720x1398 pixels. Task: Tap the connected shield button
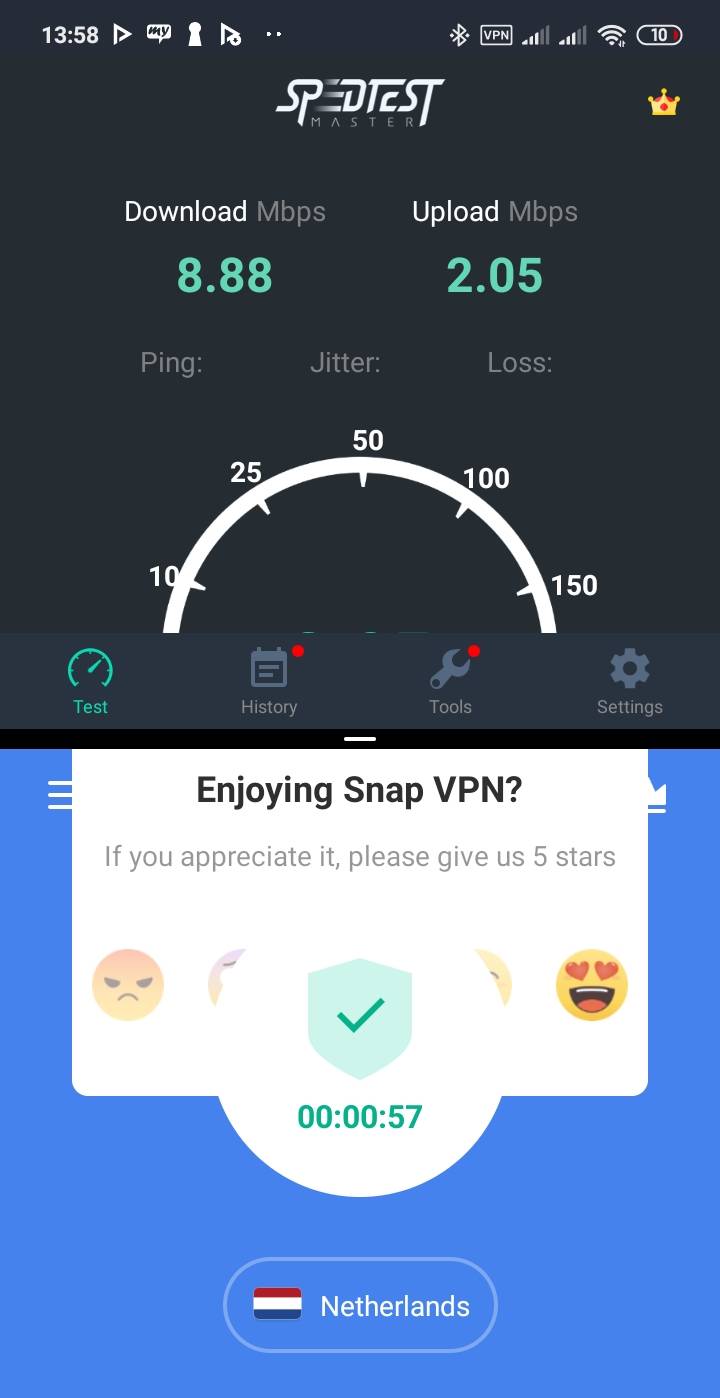coord(360,1019)
